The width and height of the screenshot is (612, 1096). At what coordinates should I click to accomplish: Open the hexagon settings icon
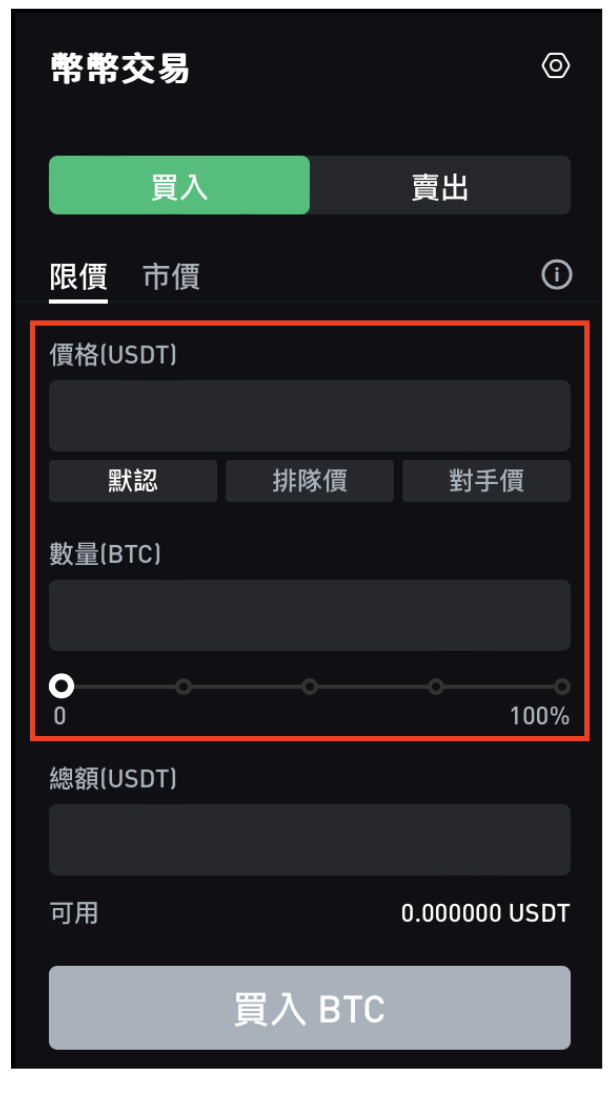(556, 66)
